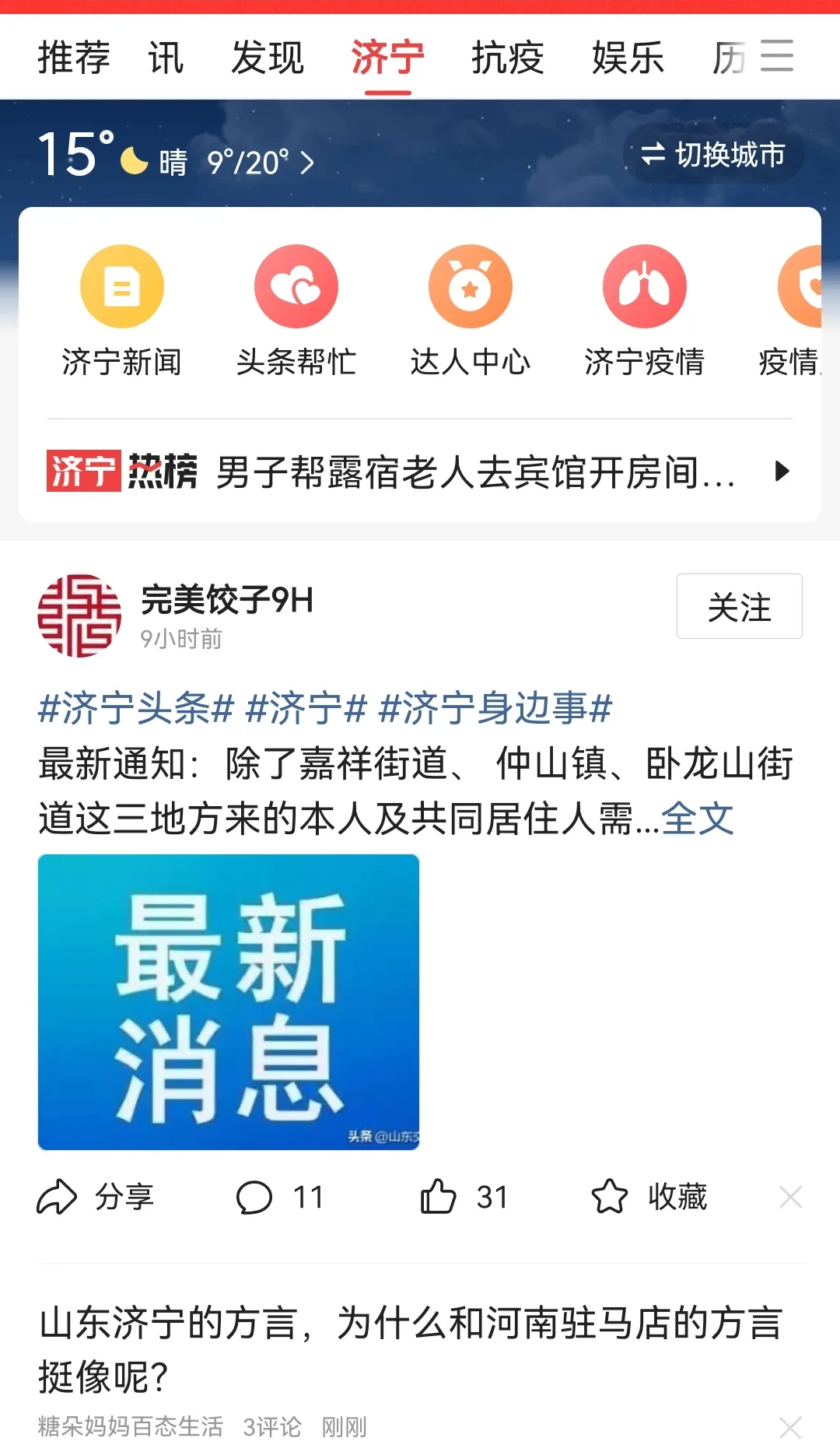The image size is (840, 1445).
Task: Open the 11 comments on the post
Action: pyautogui.click(x=280, y=1197)
